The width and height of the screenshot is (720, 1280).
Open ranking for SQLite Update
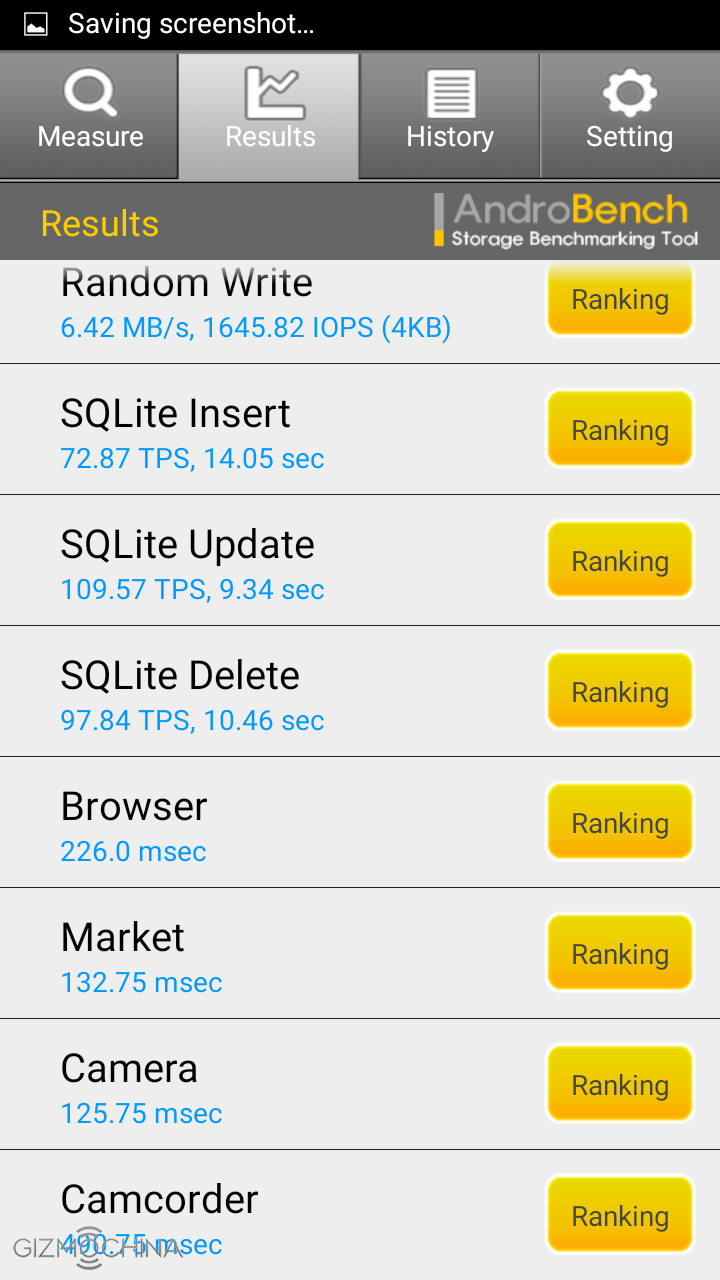click(x=620, y=561)
